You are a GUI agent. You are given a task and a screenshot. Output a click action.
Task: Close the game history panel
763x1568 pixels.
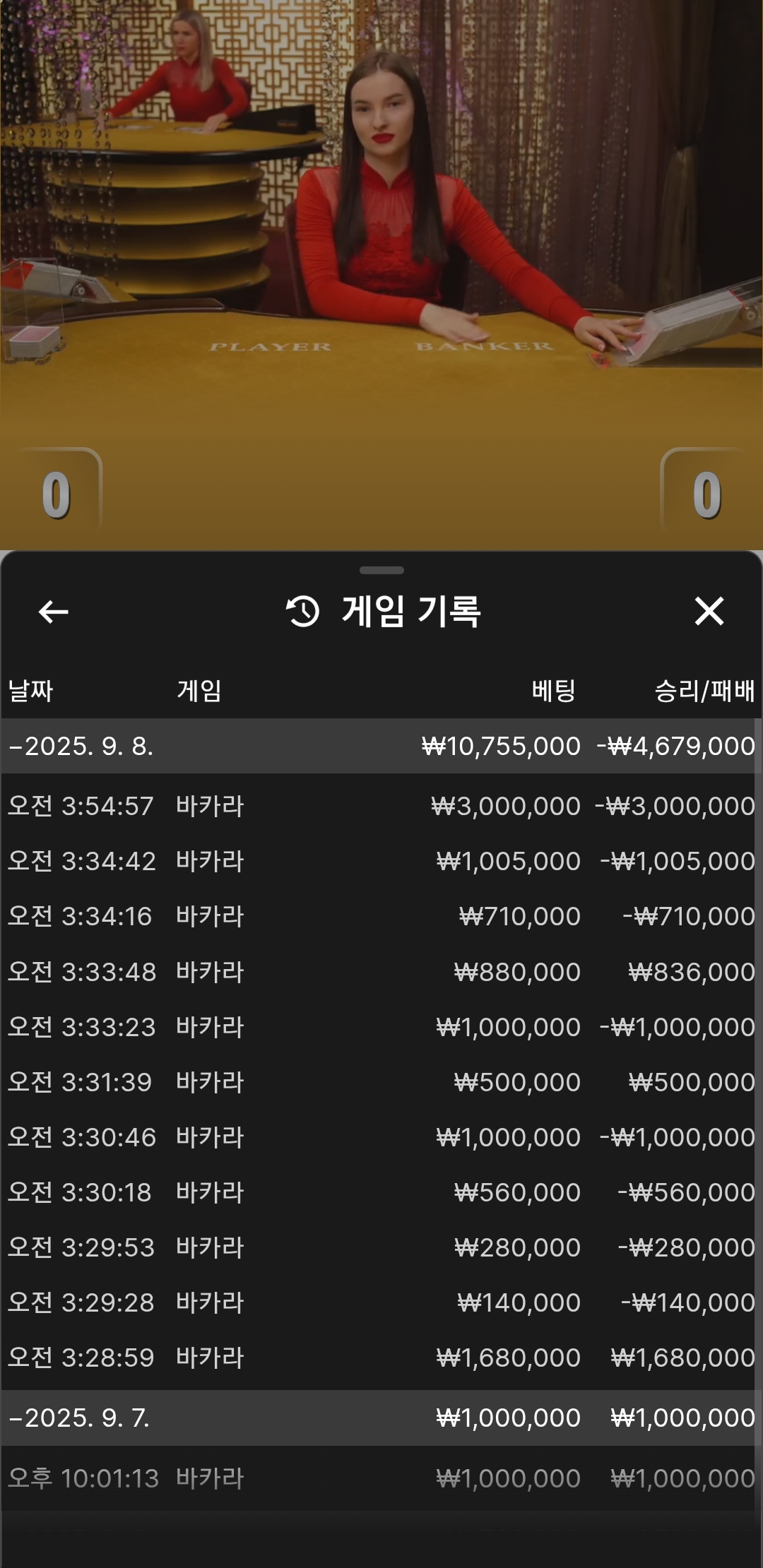click(x=709, y=611)
